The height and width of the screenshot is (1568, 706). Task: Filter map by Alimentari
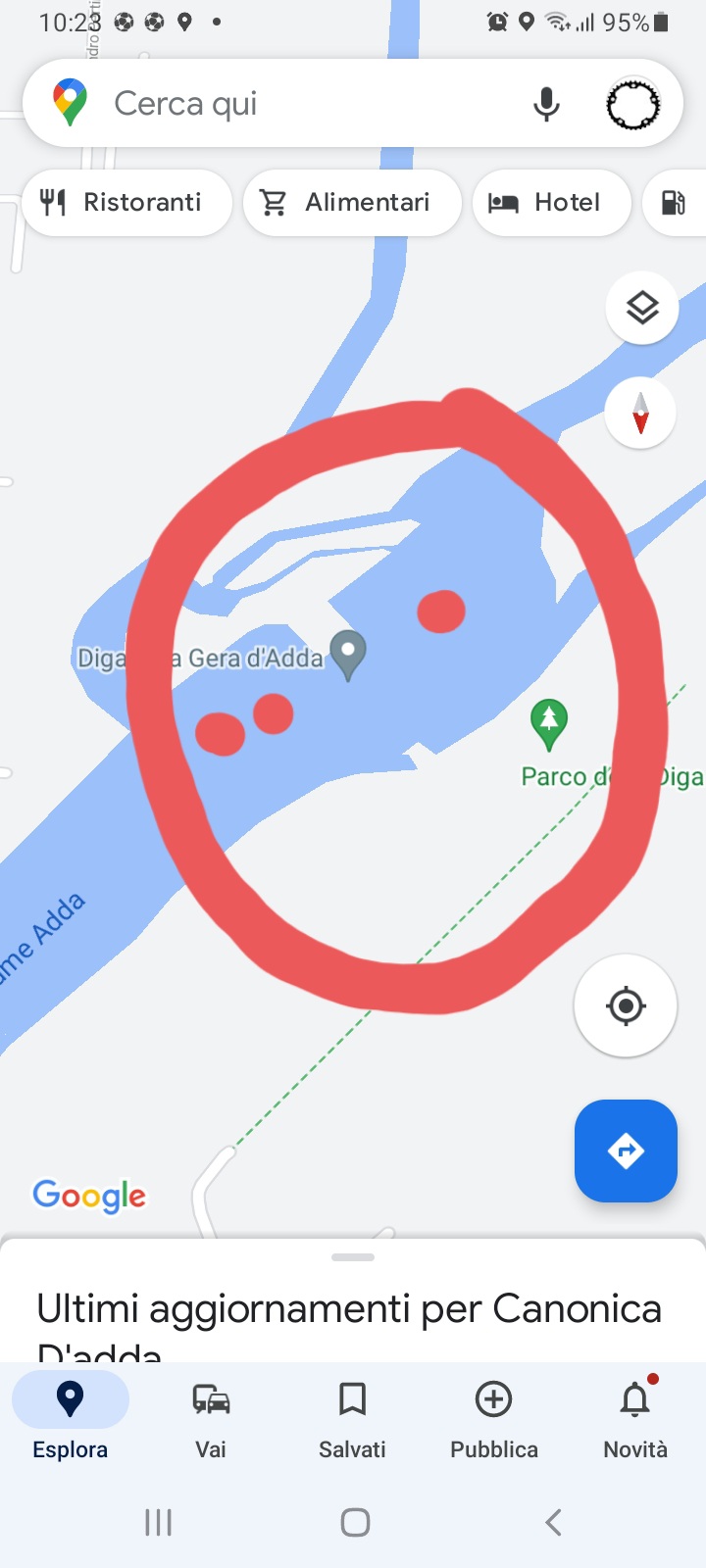point(351,203)
